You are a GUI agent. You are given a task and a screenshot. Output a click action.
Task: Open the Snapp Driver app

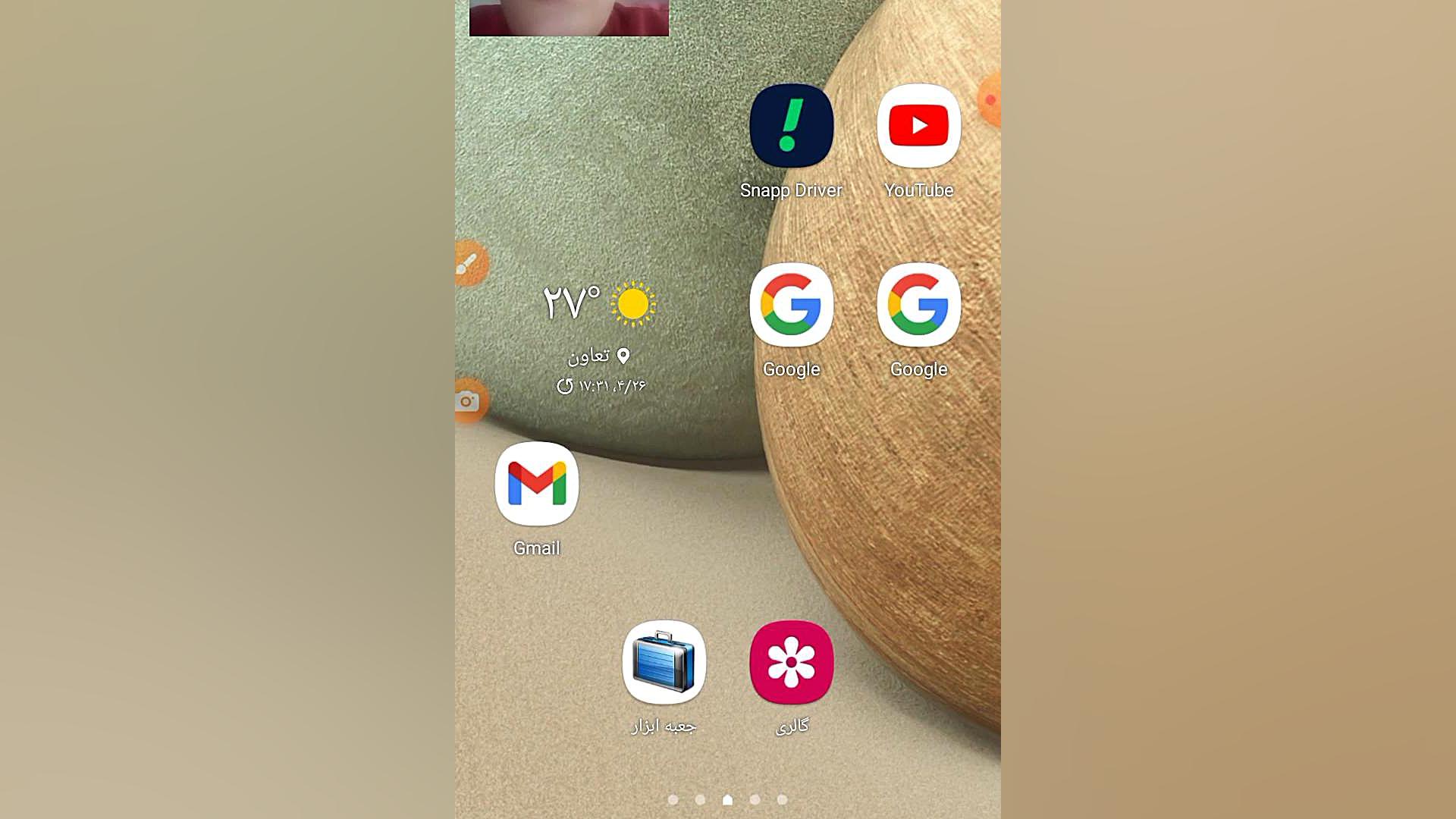[791, 126]
